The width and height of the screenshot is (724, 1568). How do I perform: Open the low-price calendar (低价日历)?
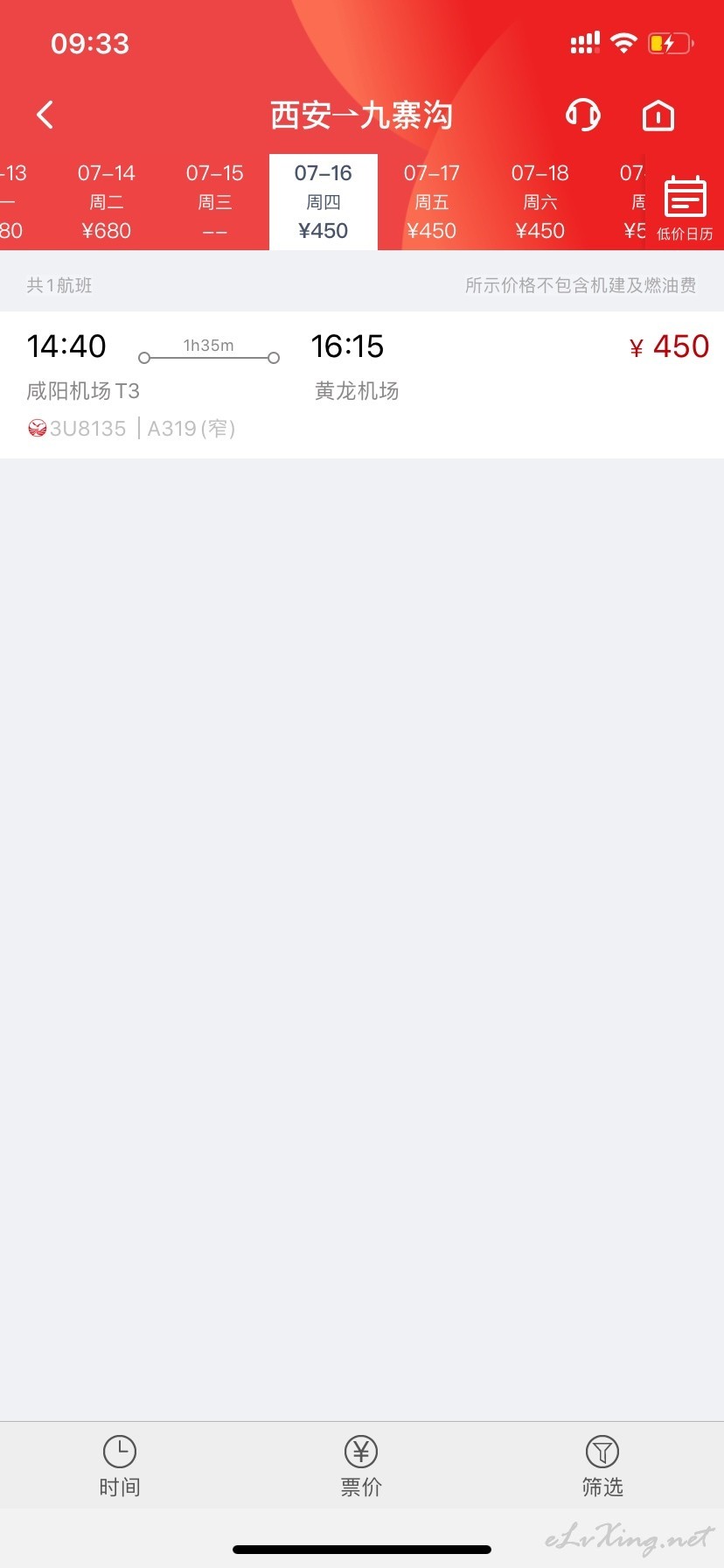[685, 208]
